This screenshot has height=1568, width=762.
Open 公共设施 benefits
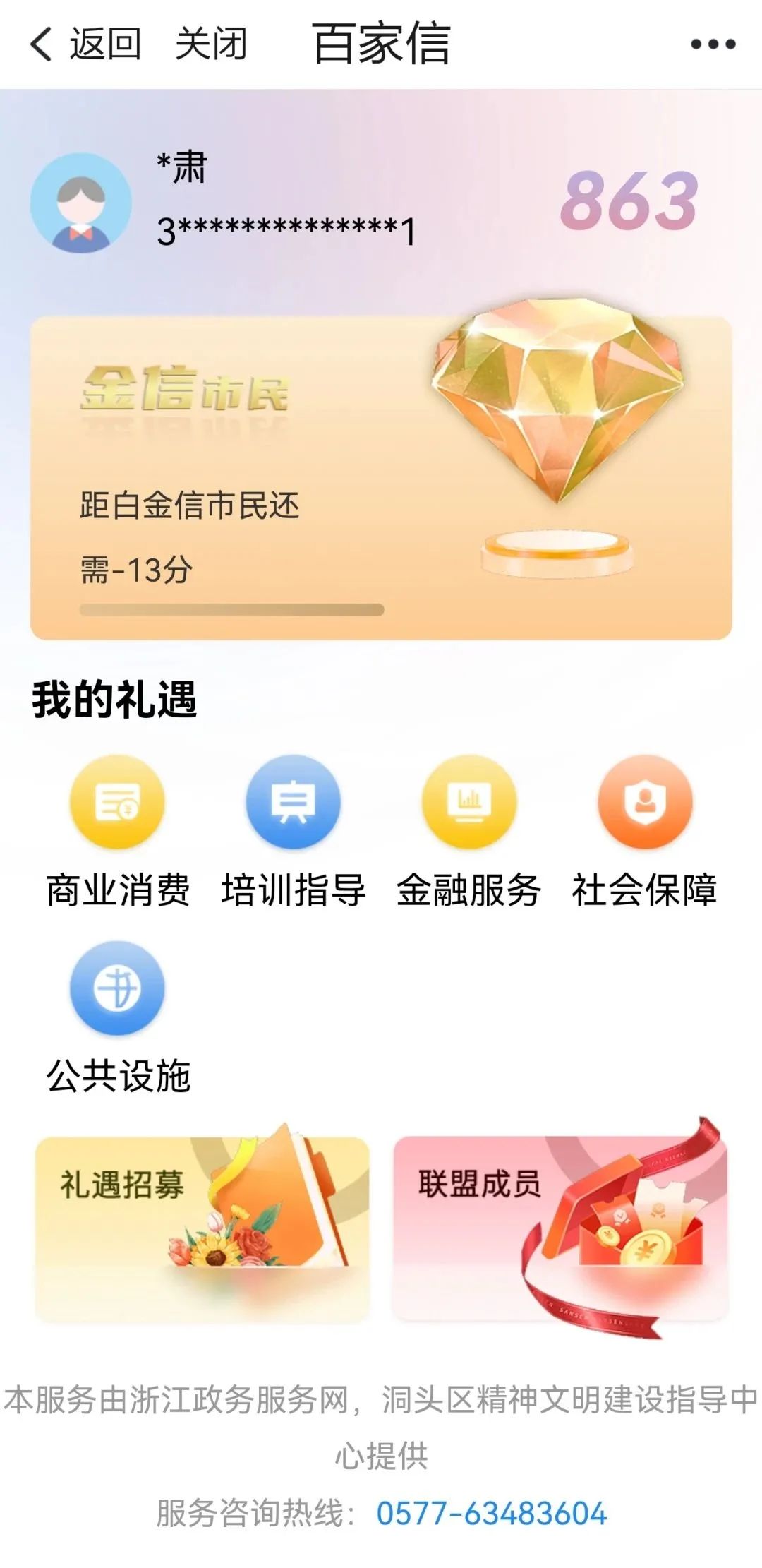pyautogui.click(x=117, y=1017)
